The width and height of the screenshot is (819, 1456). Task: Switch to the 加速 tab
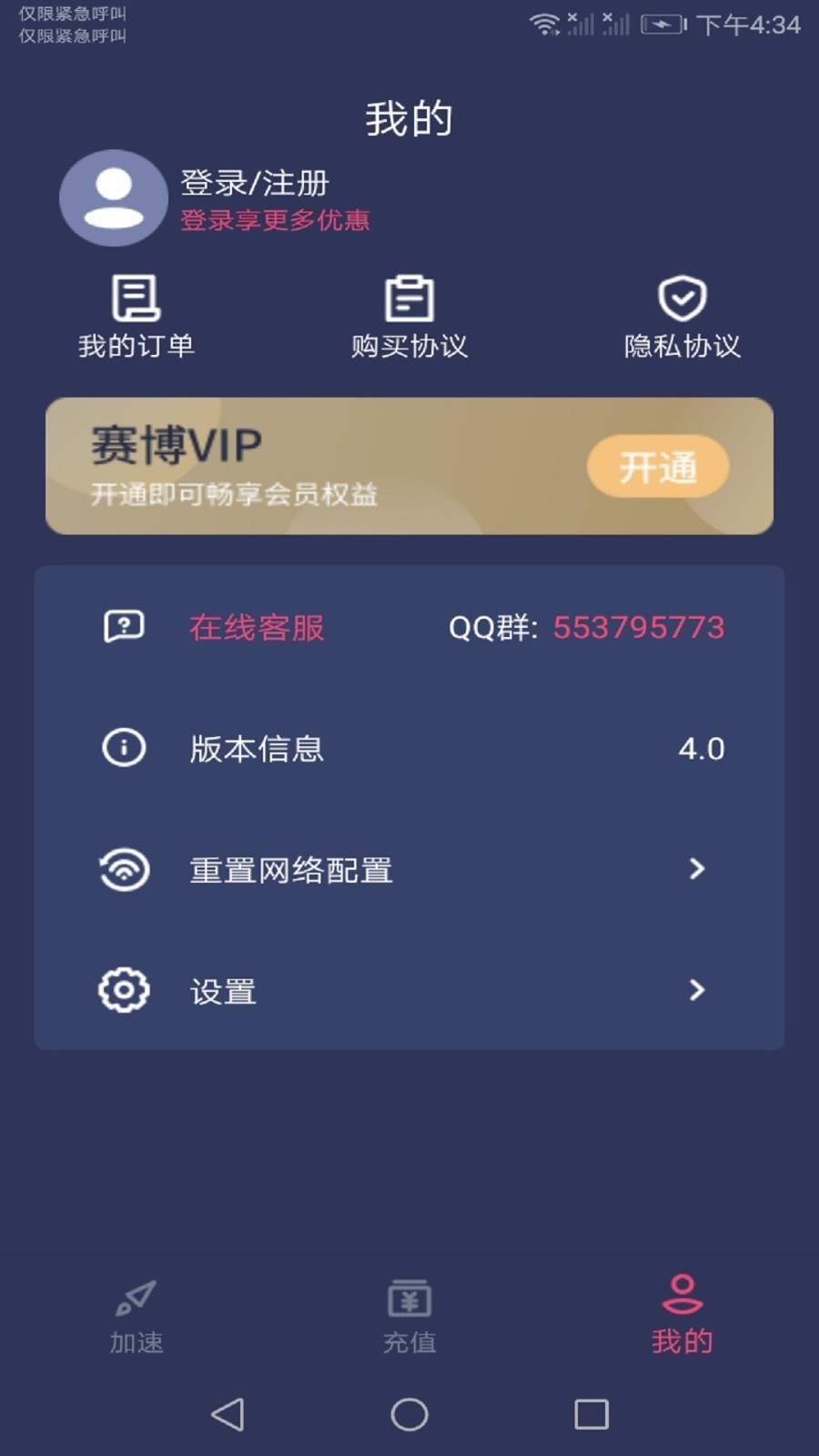click(136, 1319)
